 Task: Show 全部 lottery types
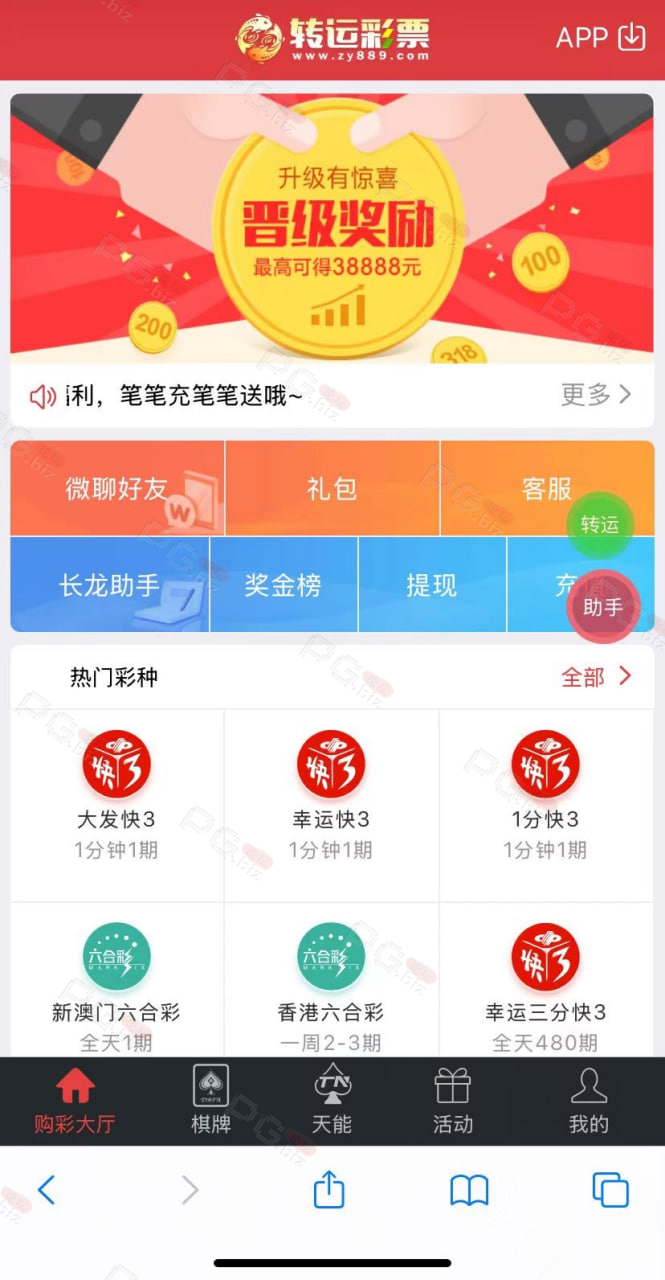click(x=597, y=677)
